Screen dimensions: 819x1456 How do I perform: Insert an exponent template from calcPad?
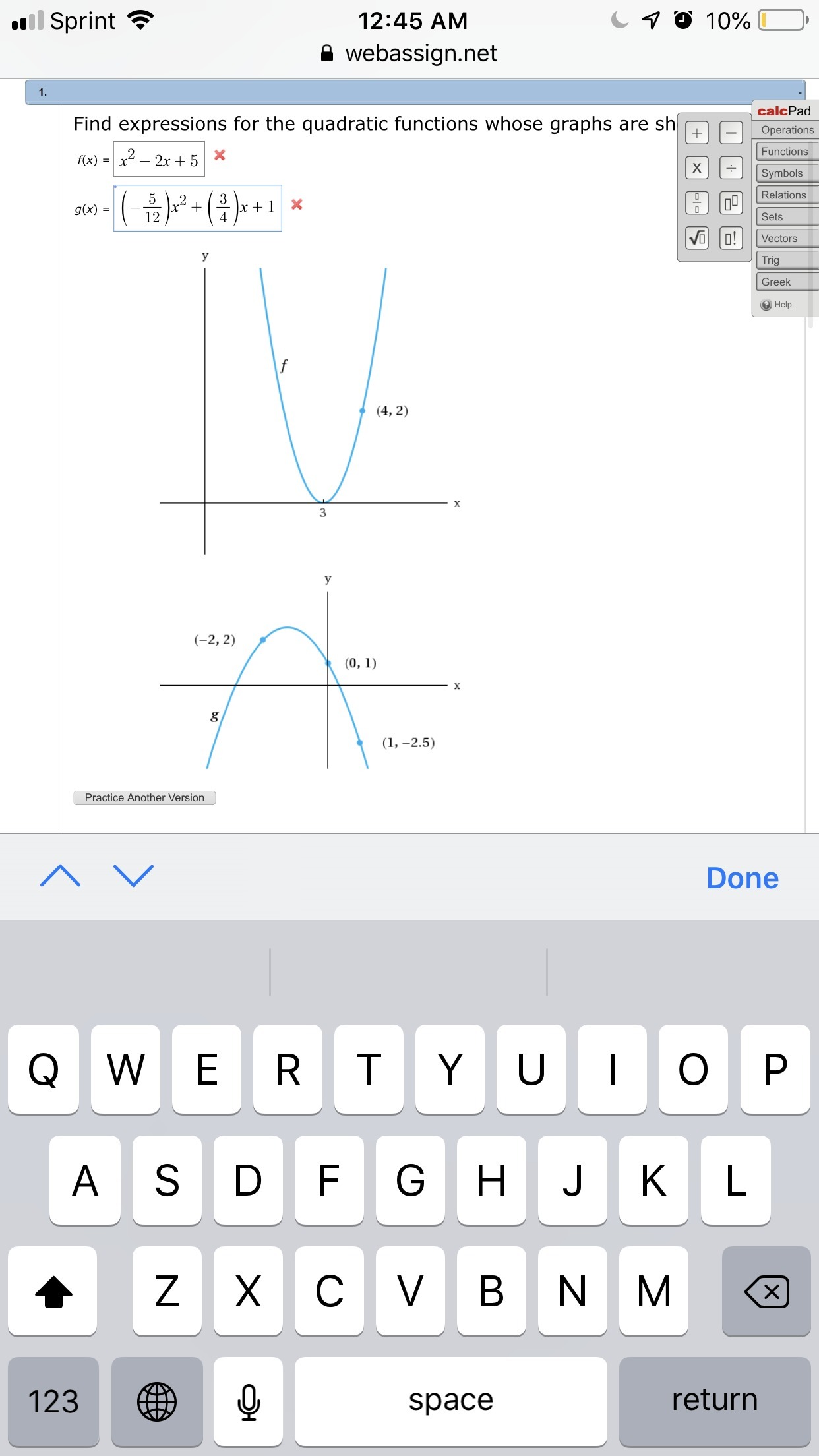pos(731,203)
